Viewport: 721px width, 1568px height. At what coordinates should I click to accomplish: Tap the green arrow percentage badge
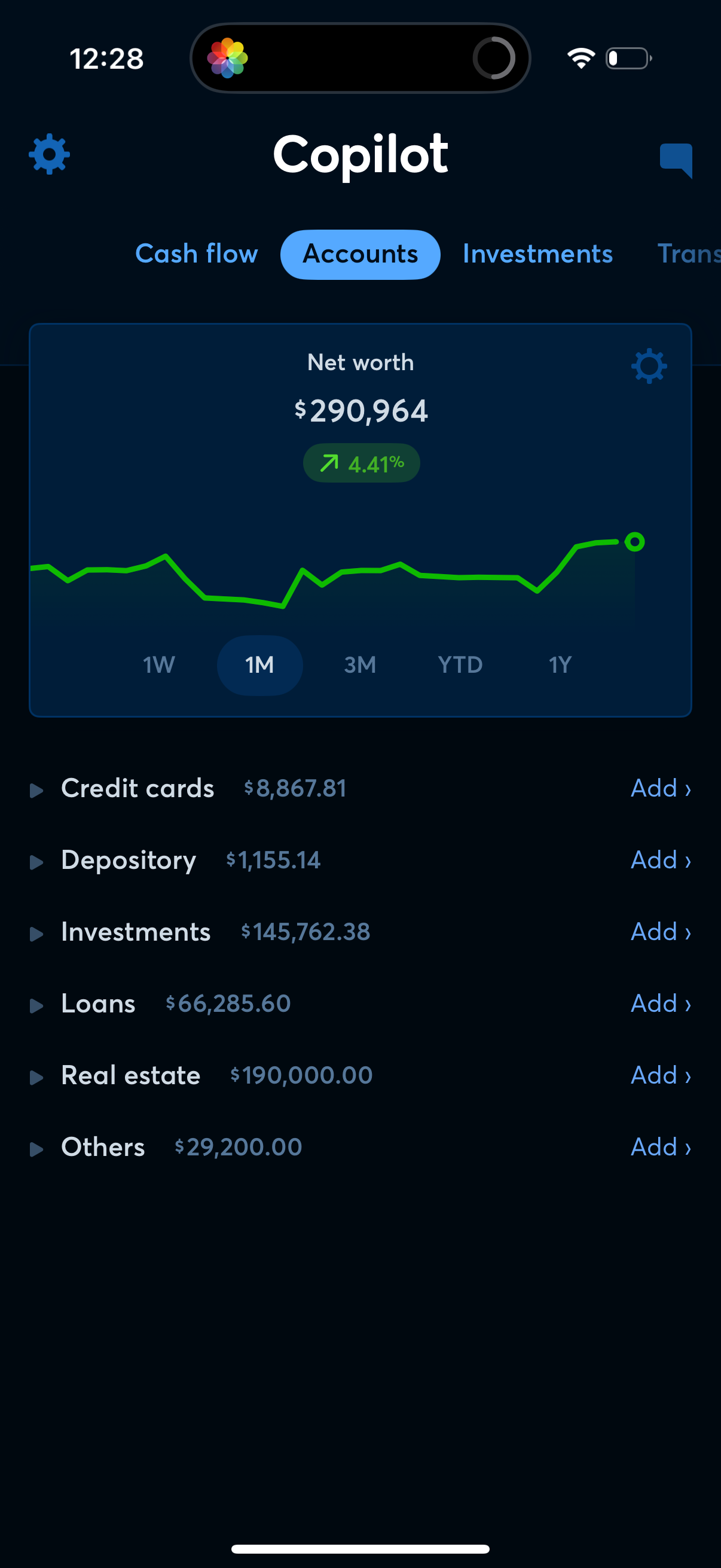361,463
